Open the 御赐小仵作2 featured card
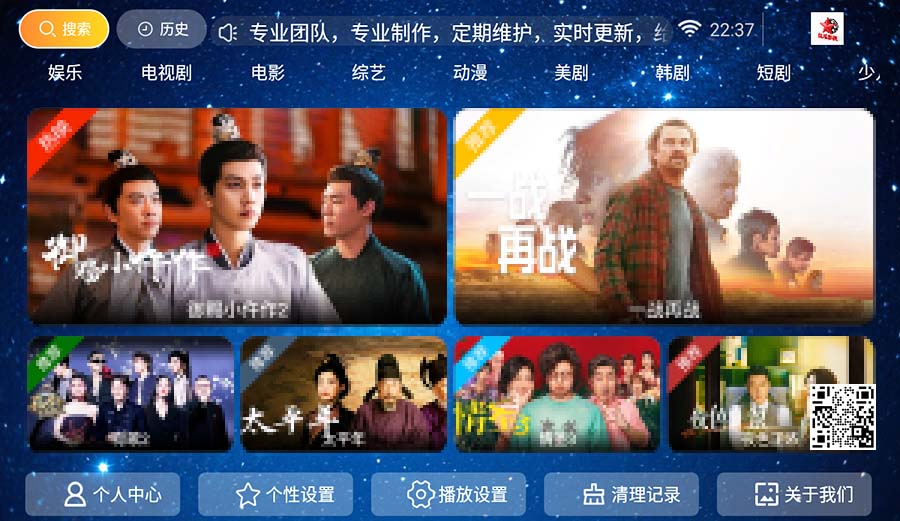Image resolution: width=900 pixels, height=521 pixels. (x=237, y=215)
